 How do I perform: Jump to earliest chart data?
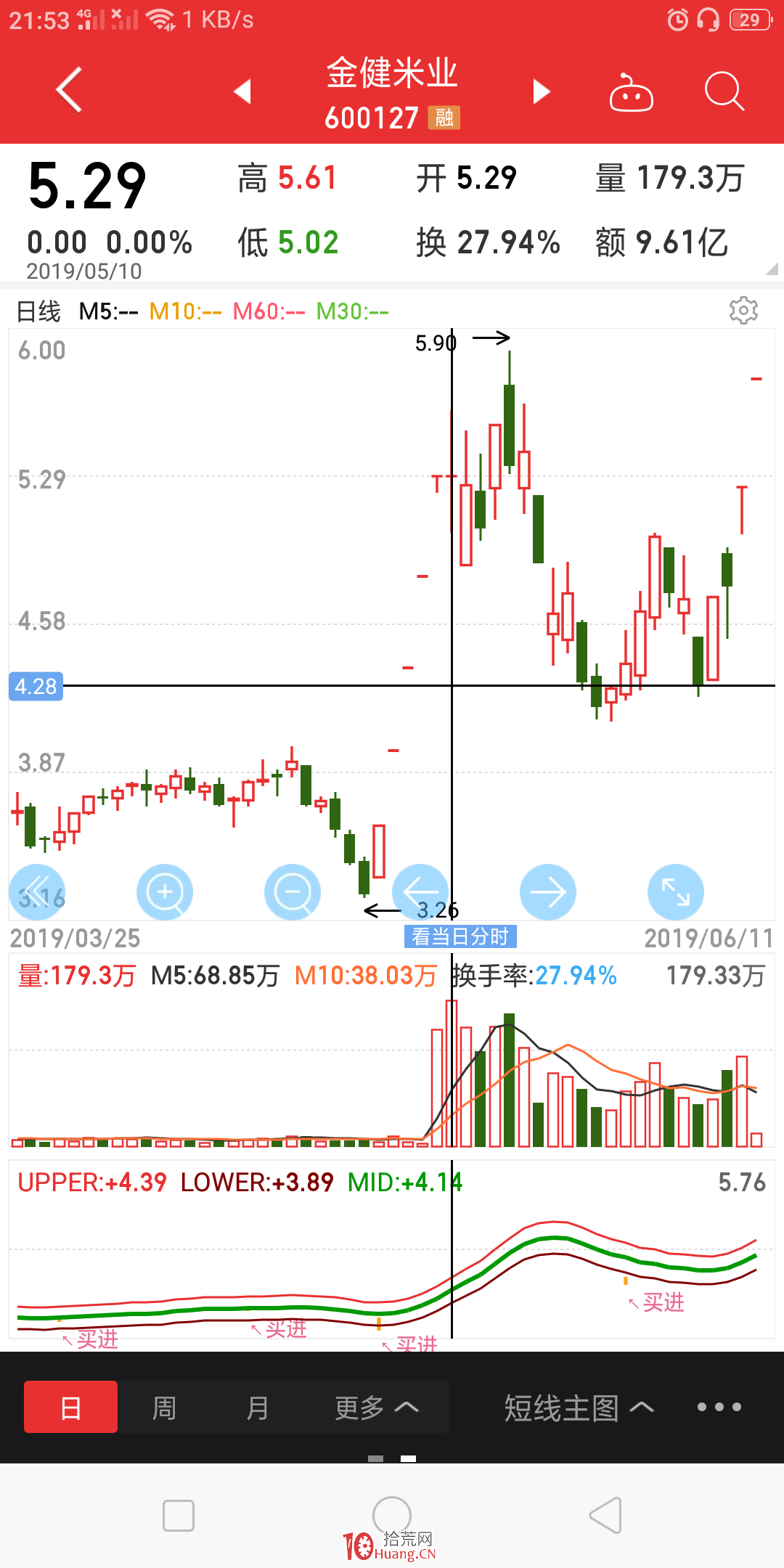pos(37,892)
